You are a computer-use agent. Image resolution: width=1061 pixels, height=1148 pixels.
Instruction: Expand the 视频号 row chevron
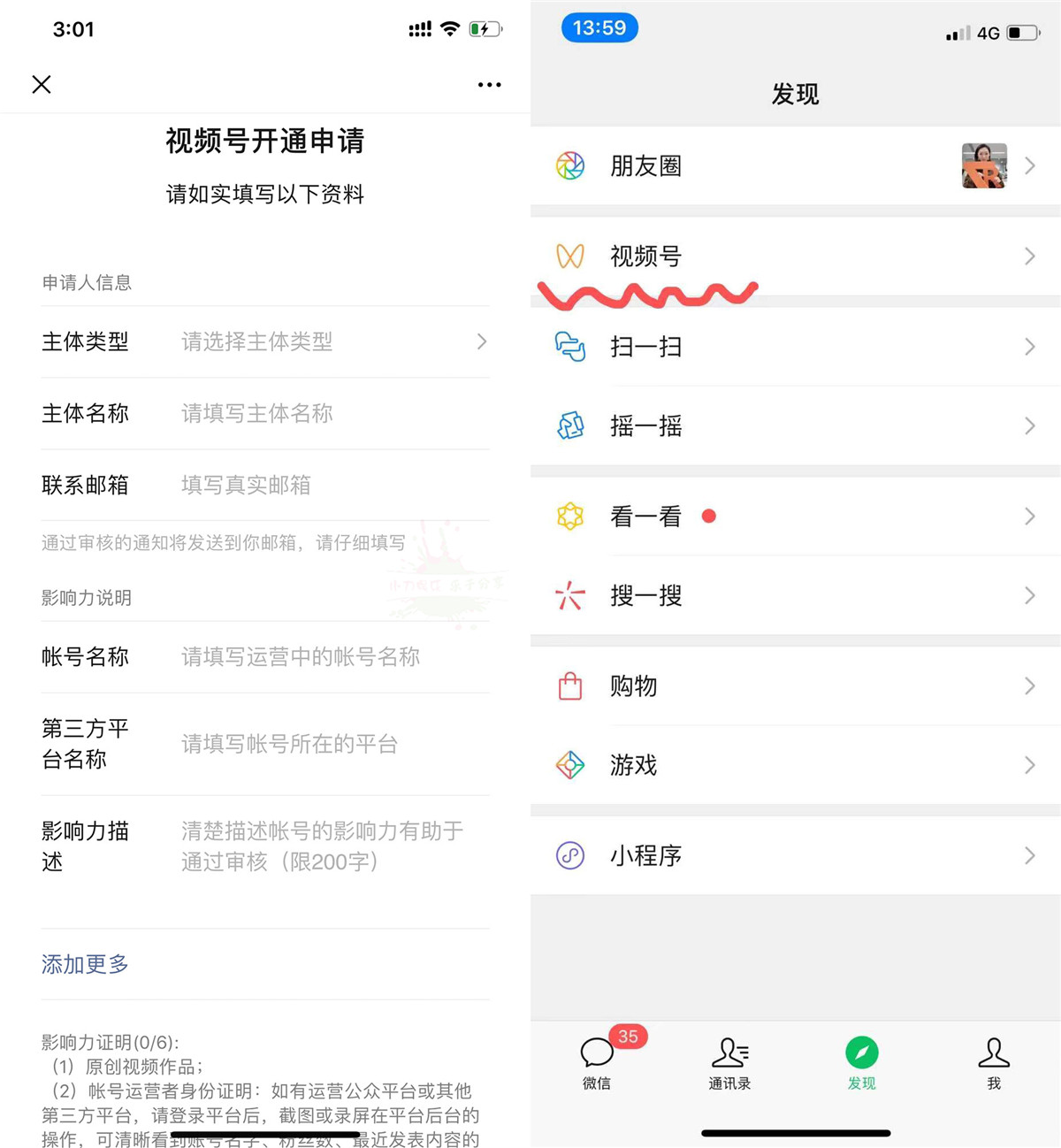pos(1028,256)
